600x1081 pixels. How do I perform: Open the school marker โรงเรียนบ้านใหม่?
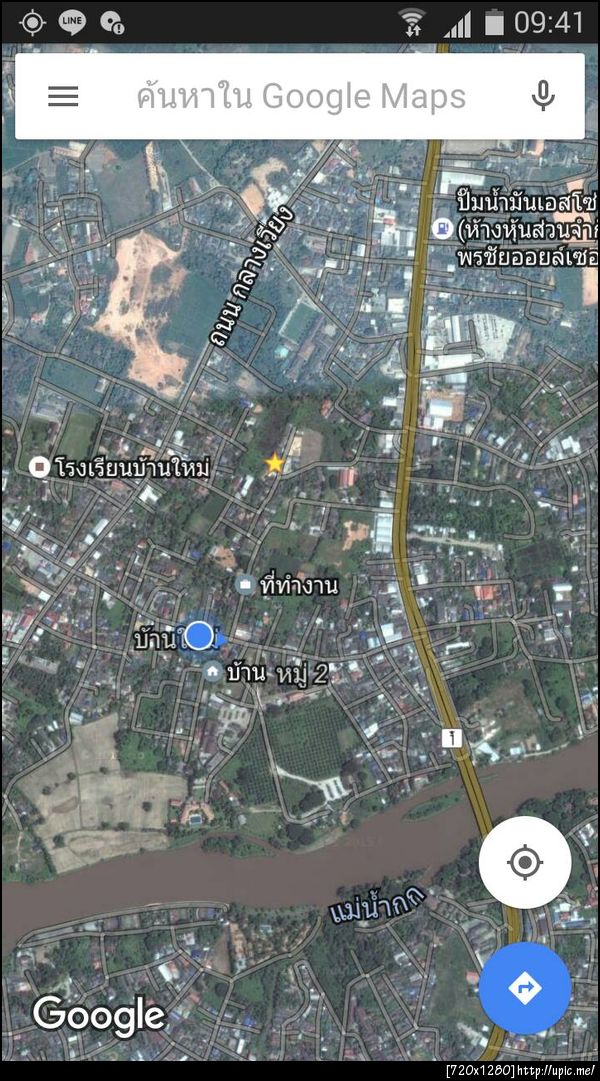[40, 466]
